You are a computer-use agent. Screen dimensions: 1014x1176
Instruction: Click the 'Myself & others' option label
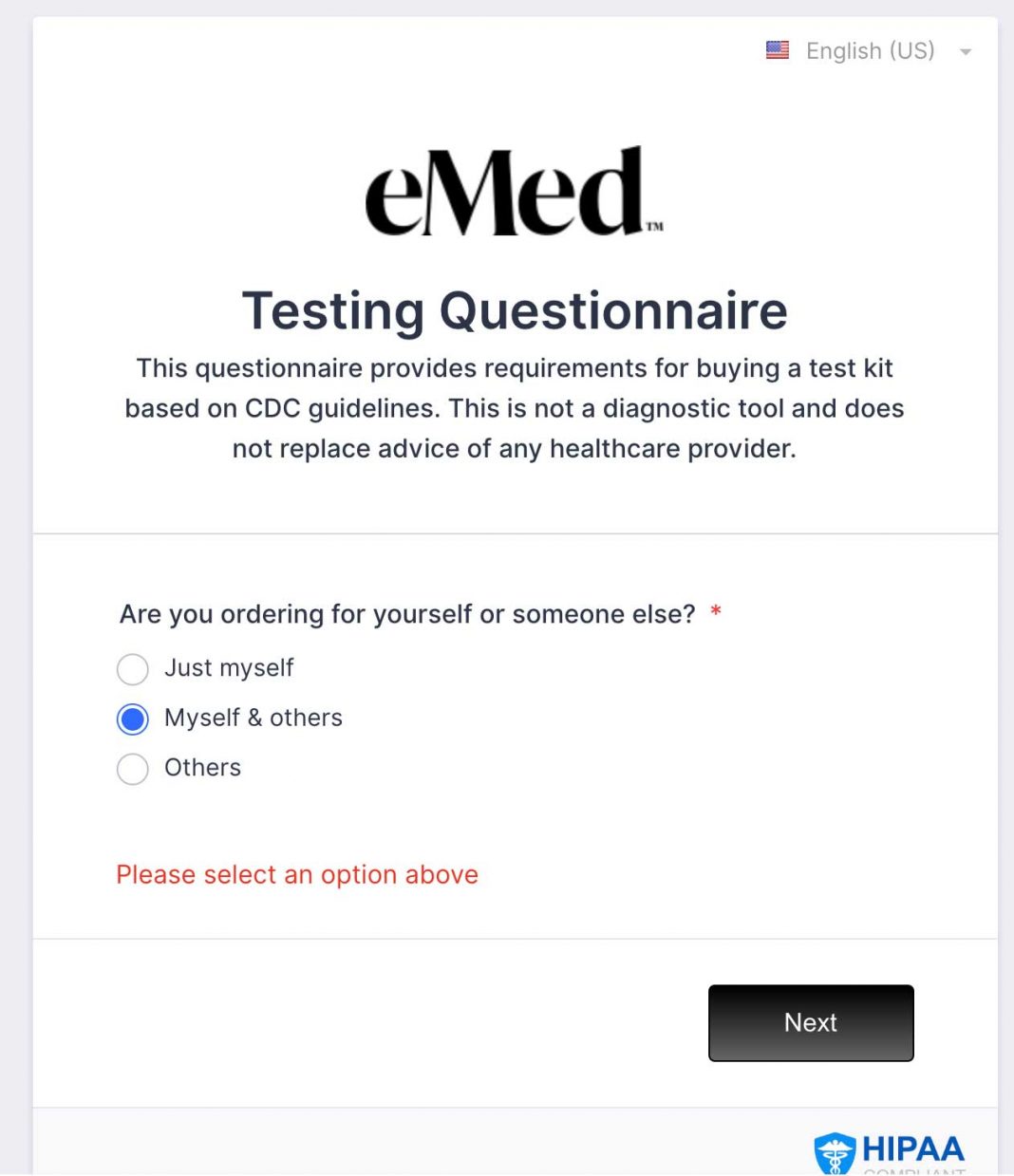tap(253, 719)
